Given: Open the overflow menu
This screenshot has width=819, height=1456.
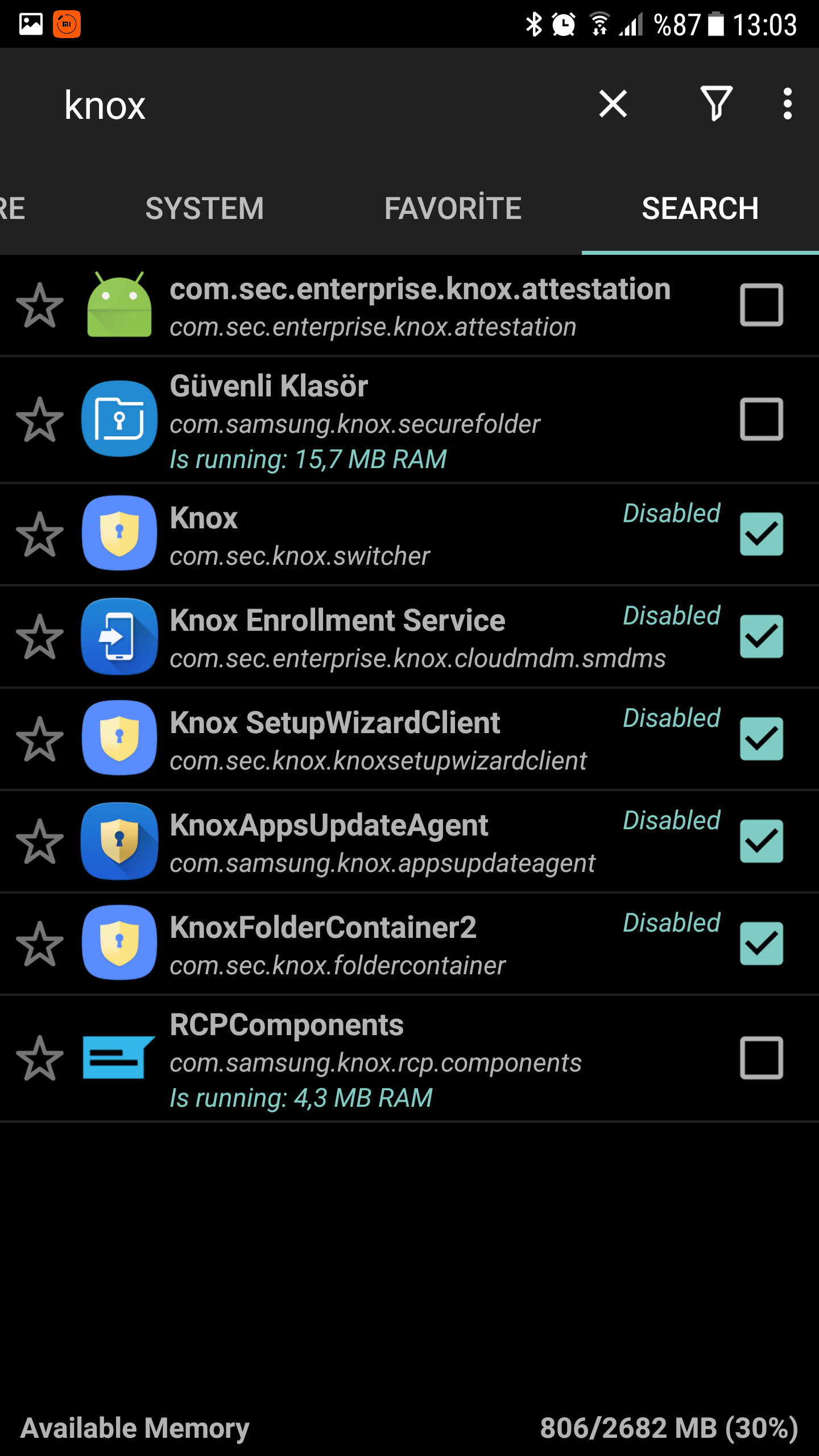Looking at the screenshot, I should point(787,104).
